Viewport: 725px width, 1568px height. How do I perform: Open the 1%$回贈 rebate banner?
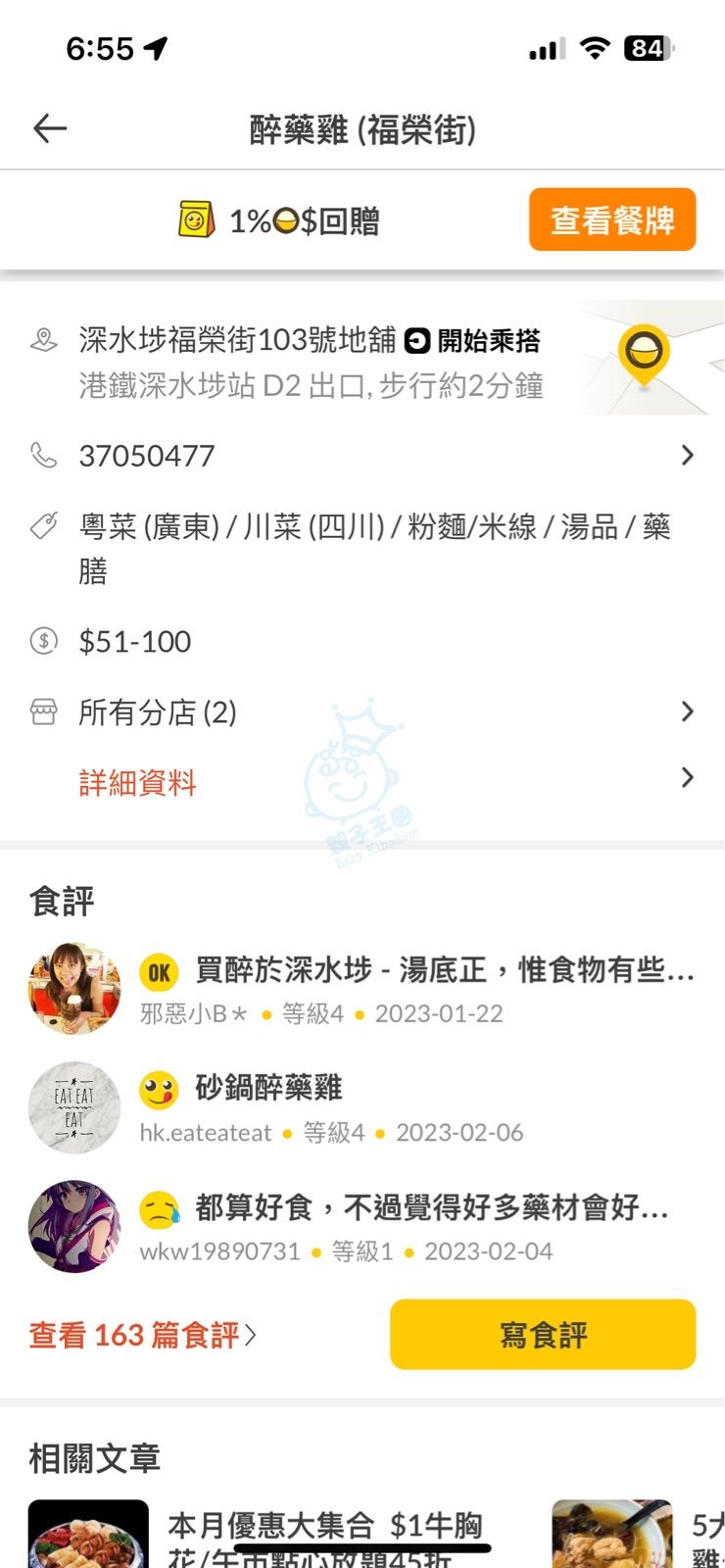(x=279, y=221)
